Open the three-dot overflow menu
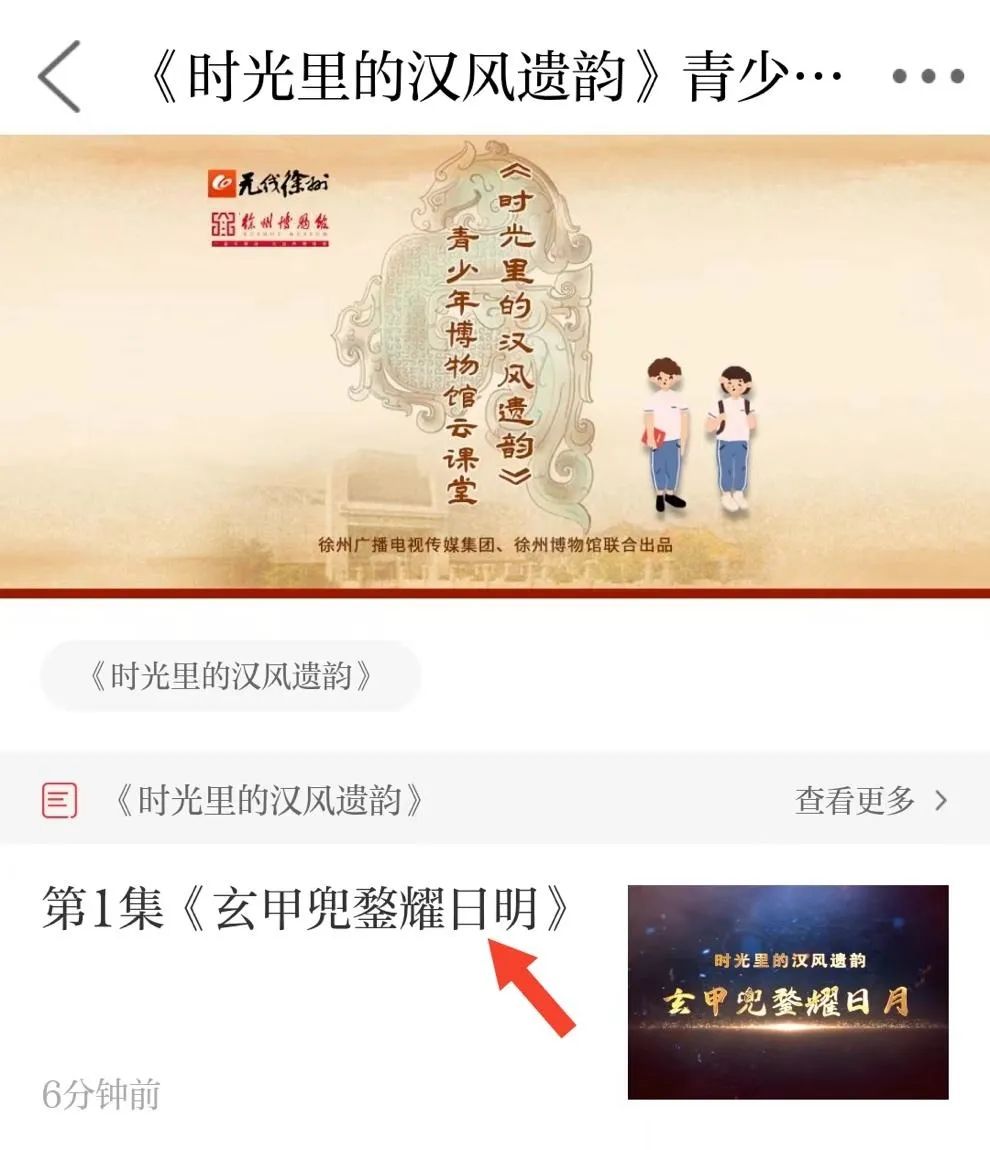 pos(927,77)
